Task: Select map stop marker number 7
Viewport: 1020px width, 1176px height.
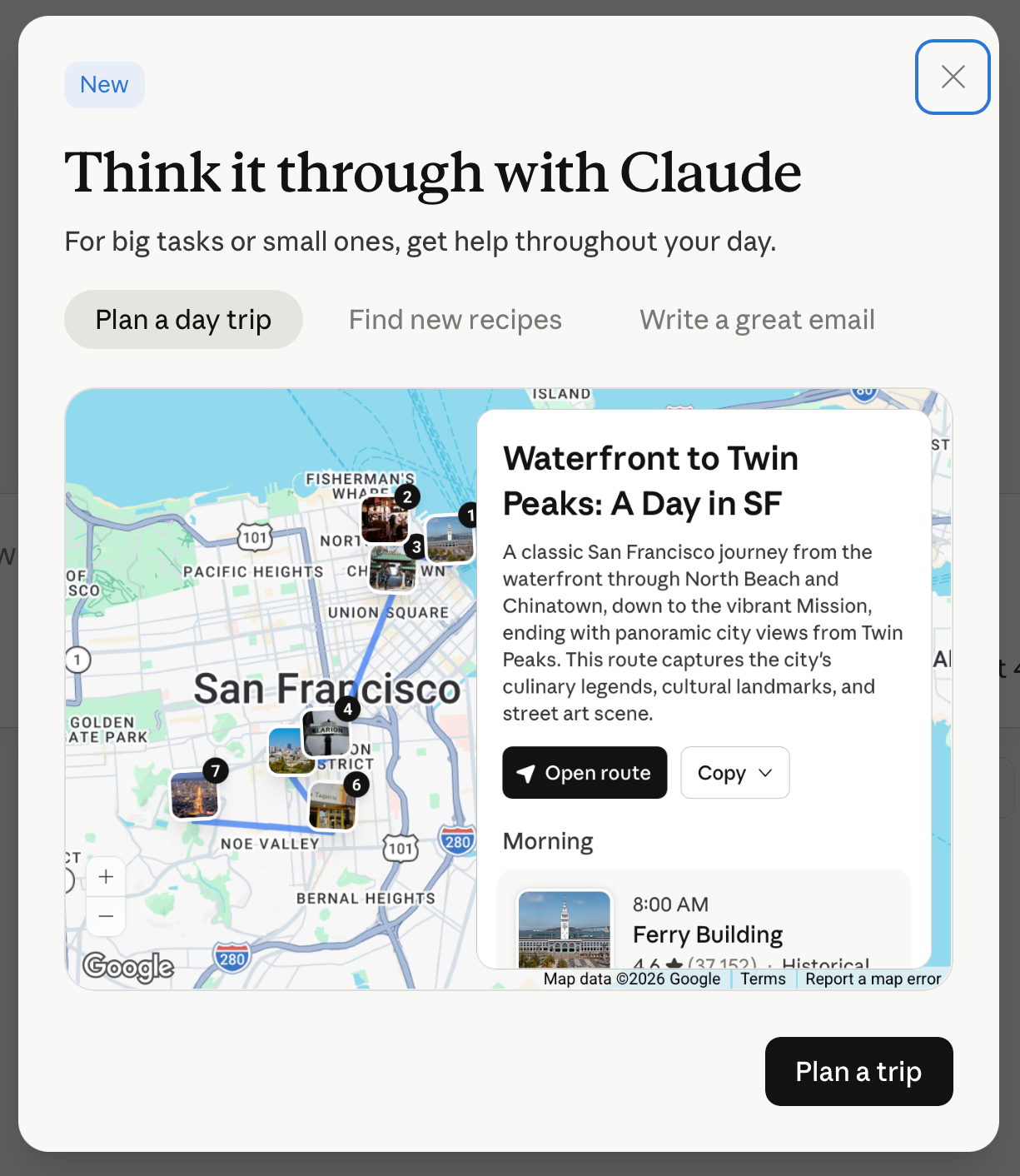Action: [x=196, y=793]
